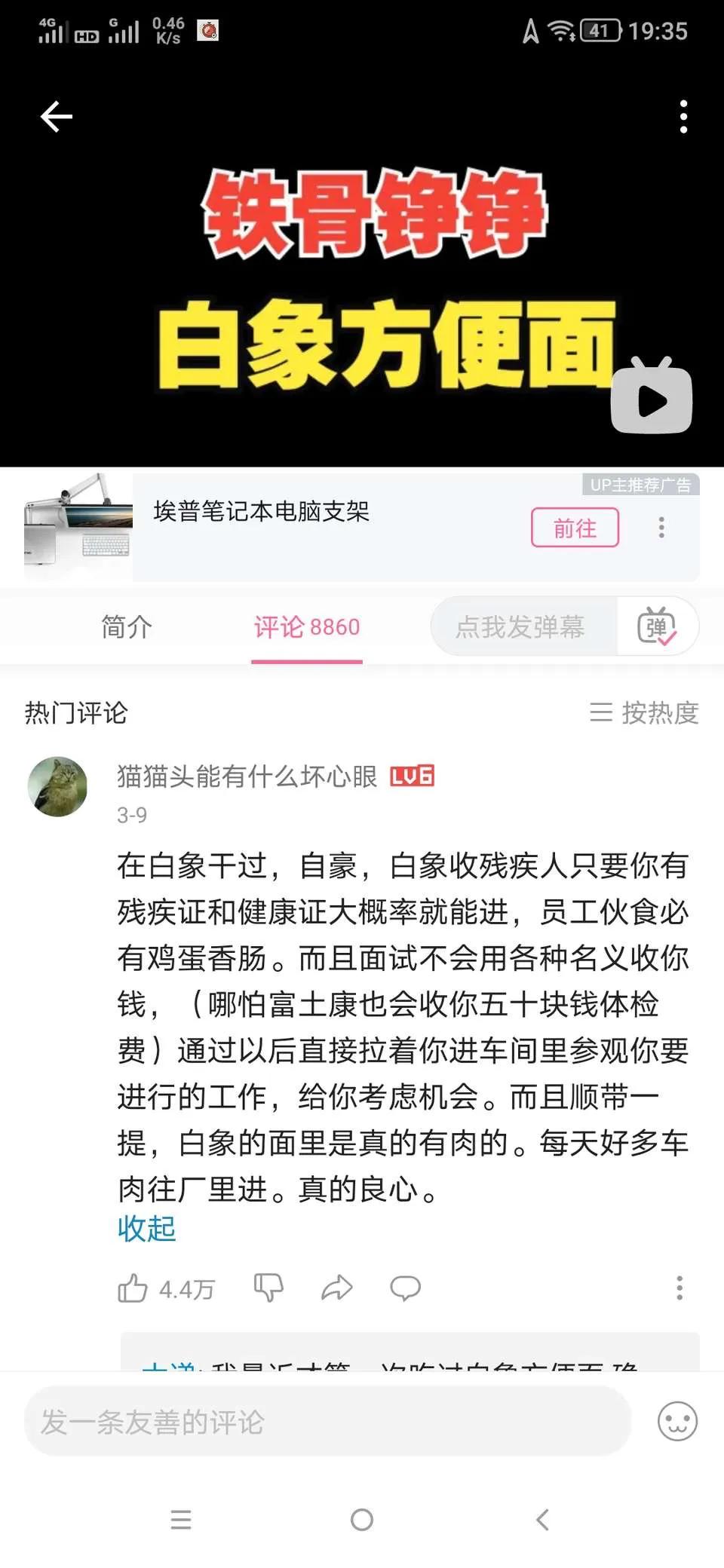Tap the 4.4万 like counter
The image size is (724, 1568).
pyautogui.click(x=186, y=1288)
